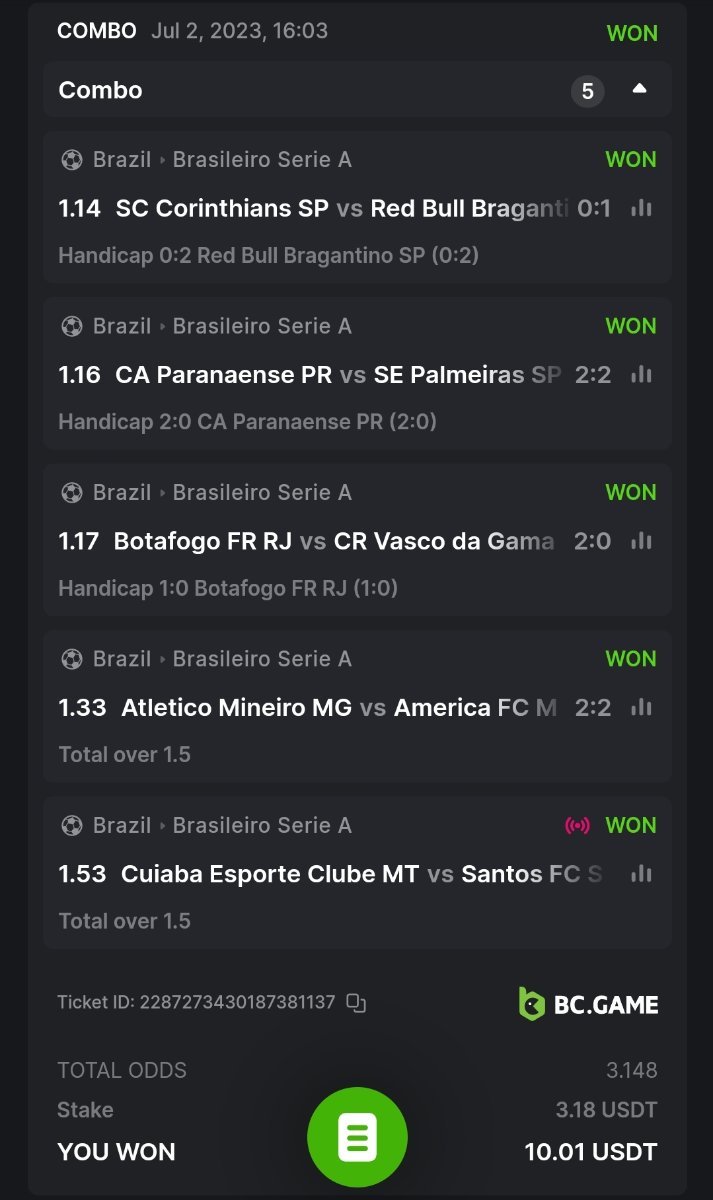
Task: Tap the green bet slip floating button
Action: click(357, 1137)
